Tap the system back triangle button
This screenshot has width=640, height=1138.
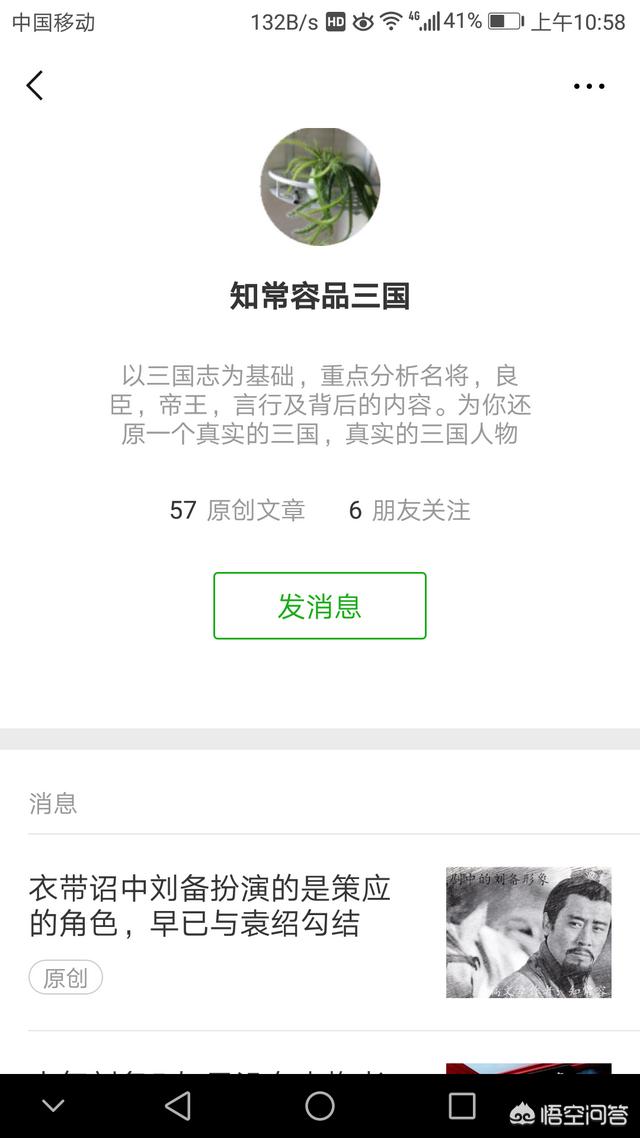[x=178, y=1105]
